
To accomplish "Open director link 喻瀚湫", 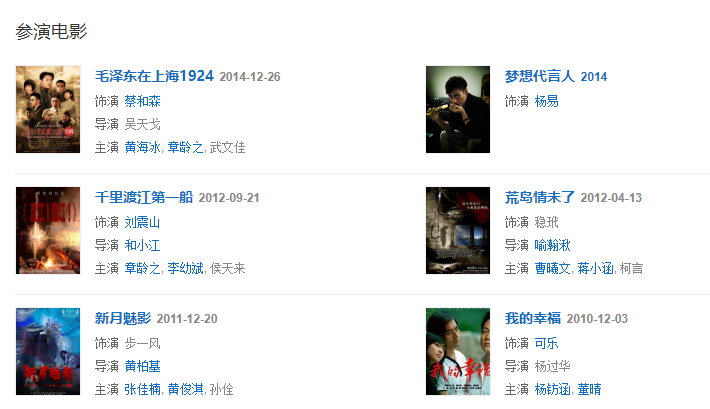I will coord(552,245).
